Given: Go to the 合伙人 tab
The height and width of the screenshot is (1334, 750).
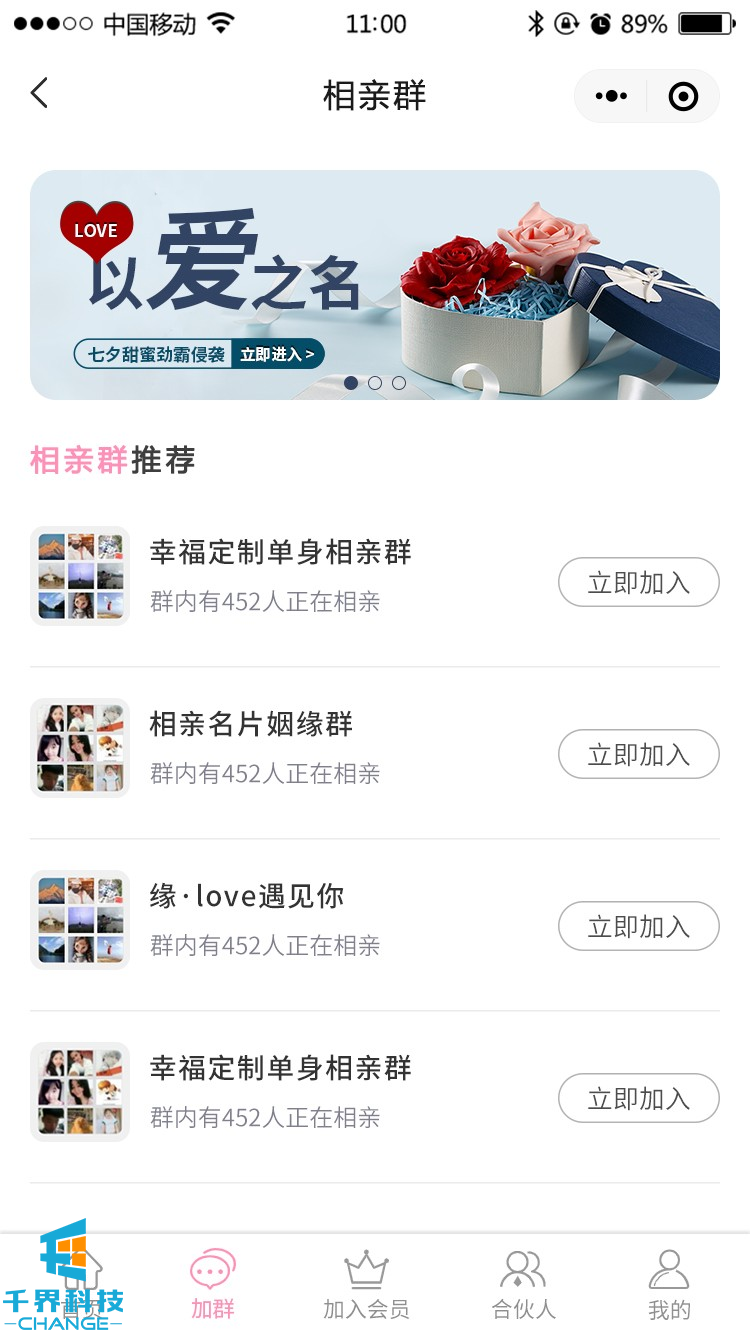Looking at the screenshot, I should (x=523, y=1284).
